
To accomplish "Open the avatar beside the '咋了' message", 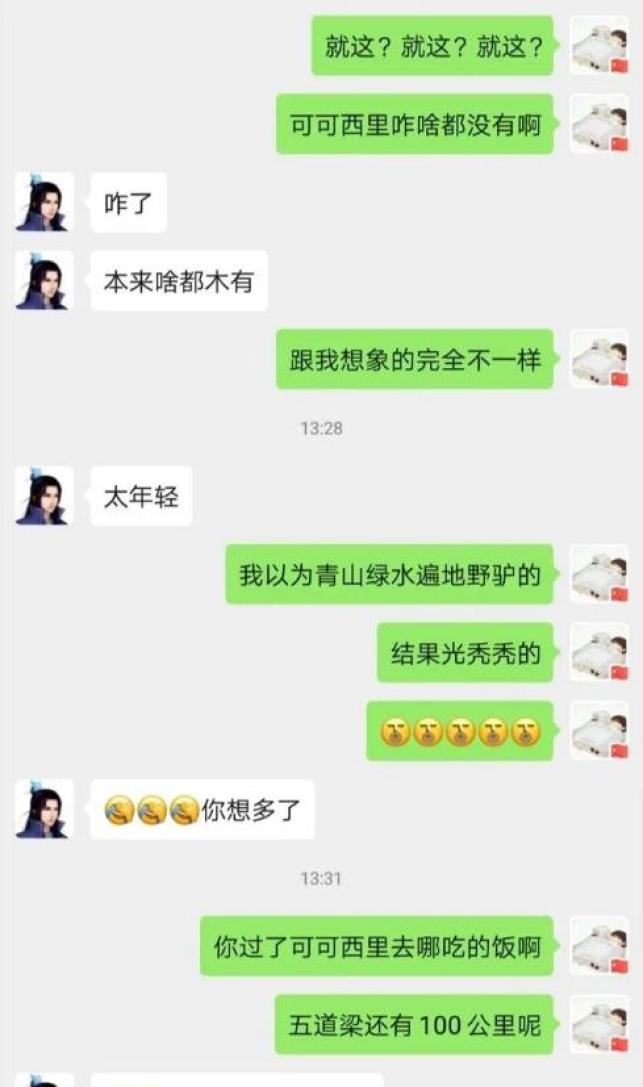I will pos(44,202).
